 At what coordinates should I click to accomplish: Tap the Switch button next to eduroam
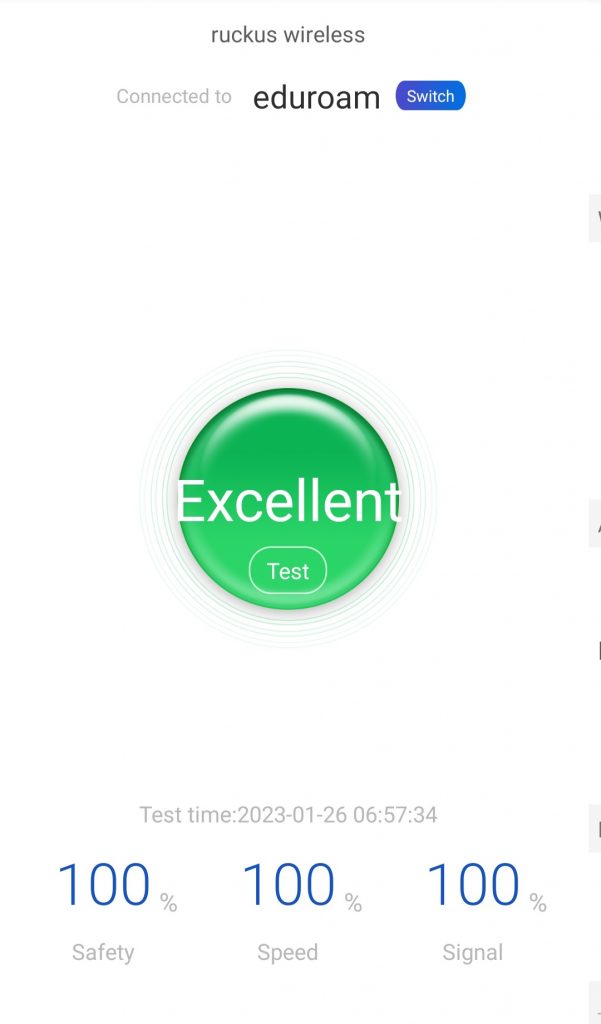coord(430,96)
